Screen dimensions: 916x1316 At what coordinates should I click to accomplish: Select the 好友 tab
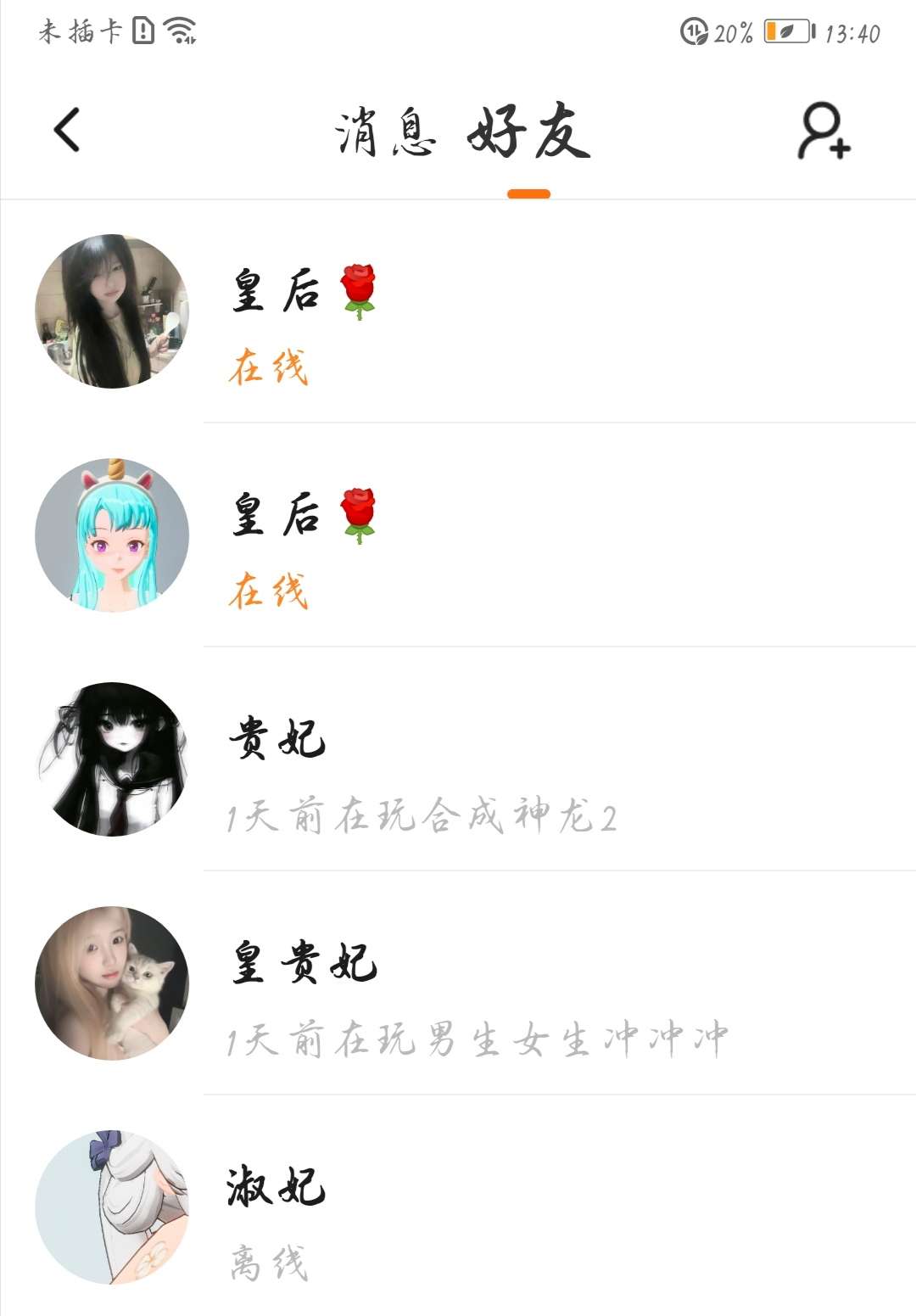(528, 132)
